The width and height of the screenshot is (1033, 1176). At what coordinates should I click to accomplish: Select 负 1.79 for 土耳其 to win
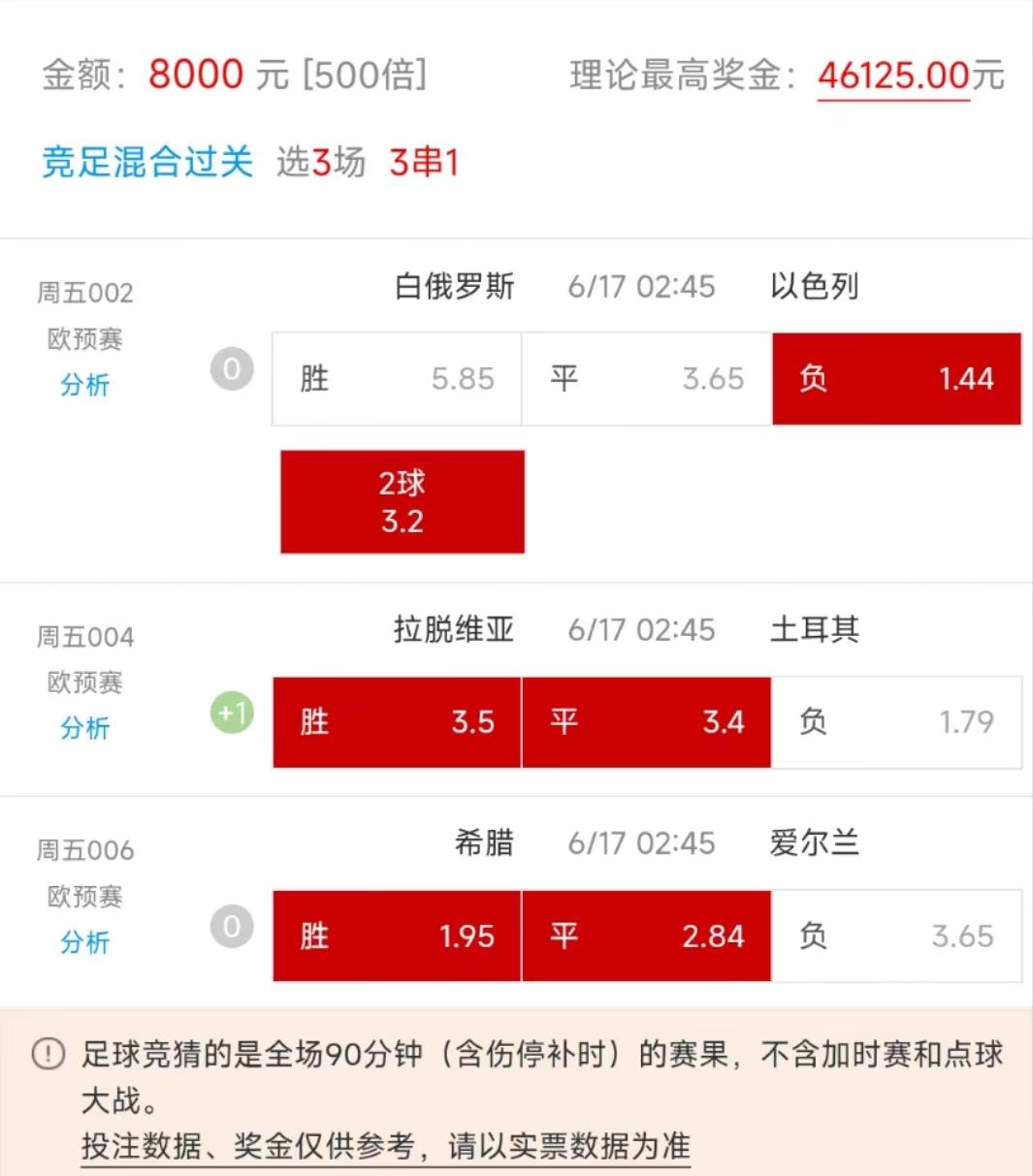tap(896, 722)
